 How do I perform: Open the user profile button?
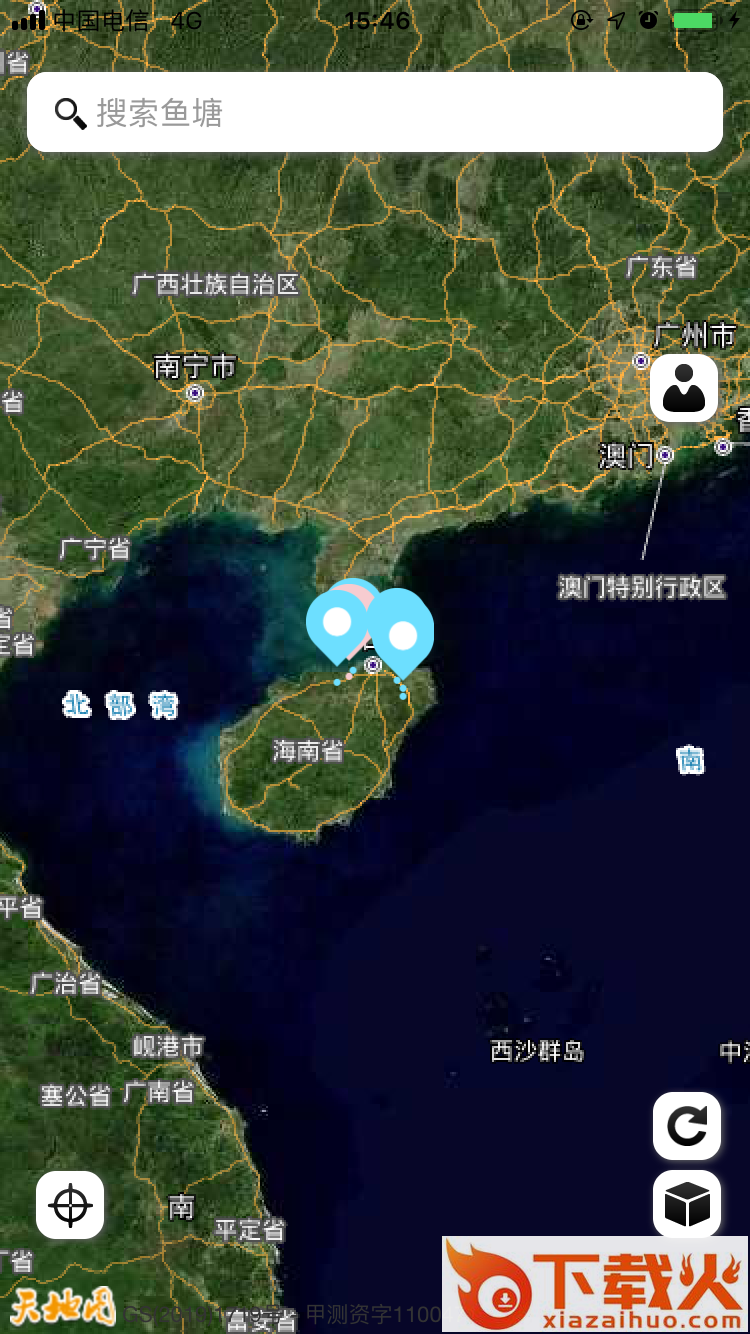click(684, 388)
